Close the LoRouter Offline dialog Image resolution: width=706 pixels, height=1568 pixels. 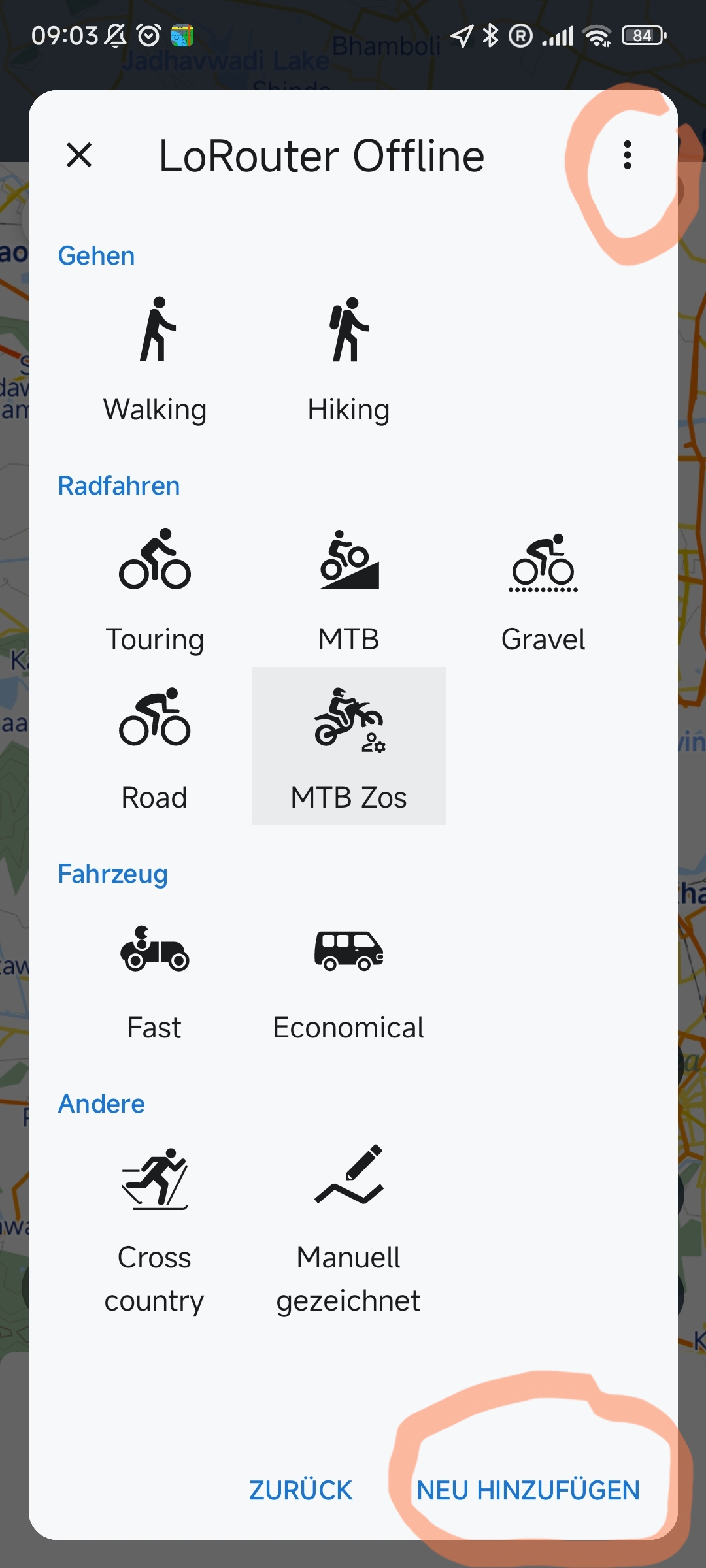pyautogui.click(x=79, y=155)
